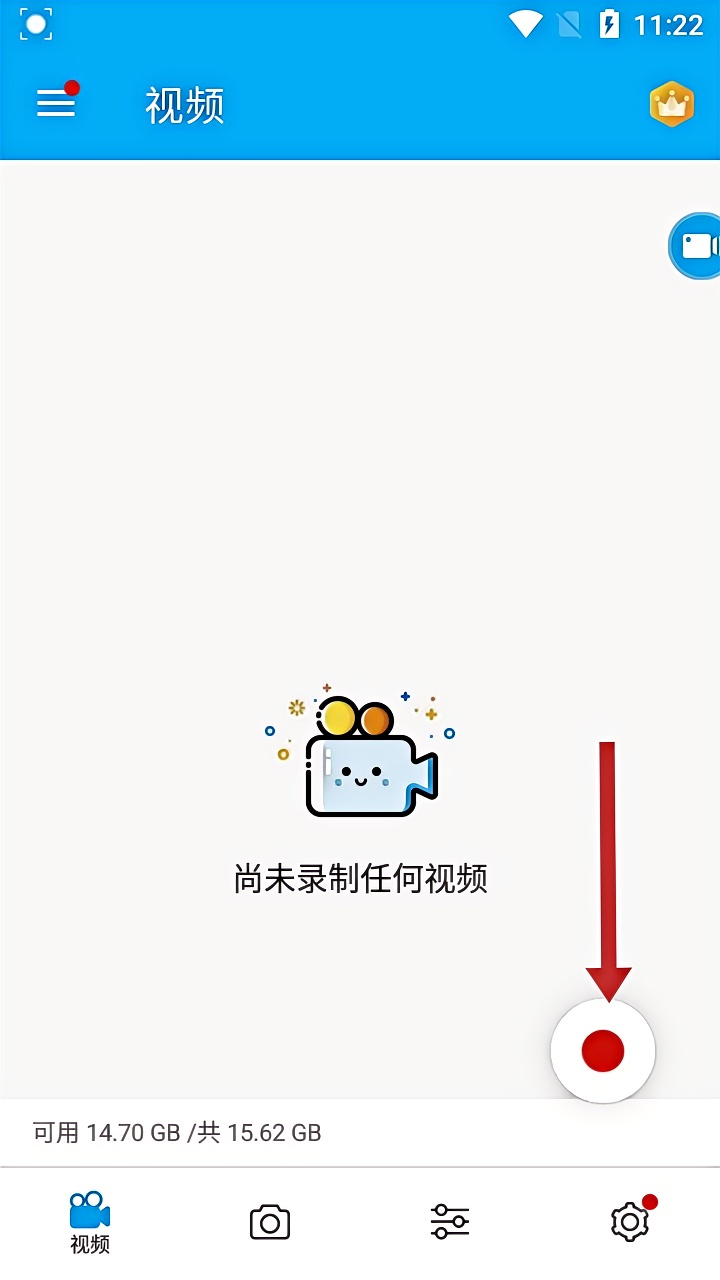Switch to the screenshots camera tab

point(270,1222)
